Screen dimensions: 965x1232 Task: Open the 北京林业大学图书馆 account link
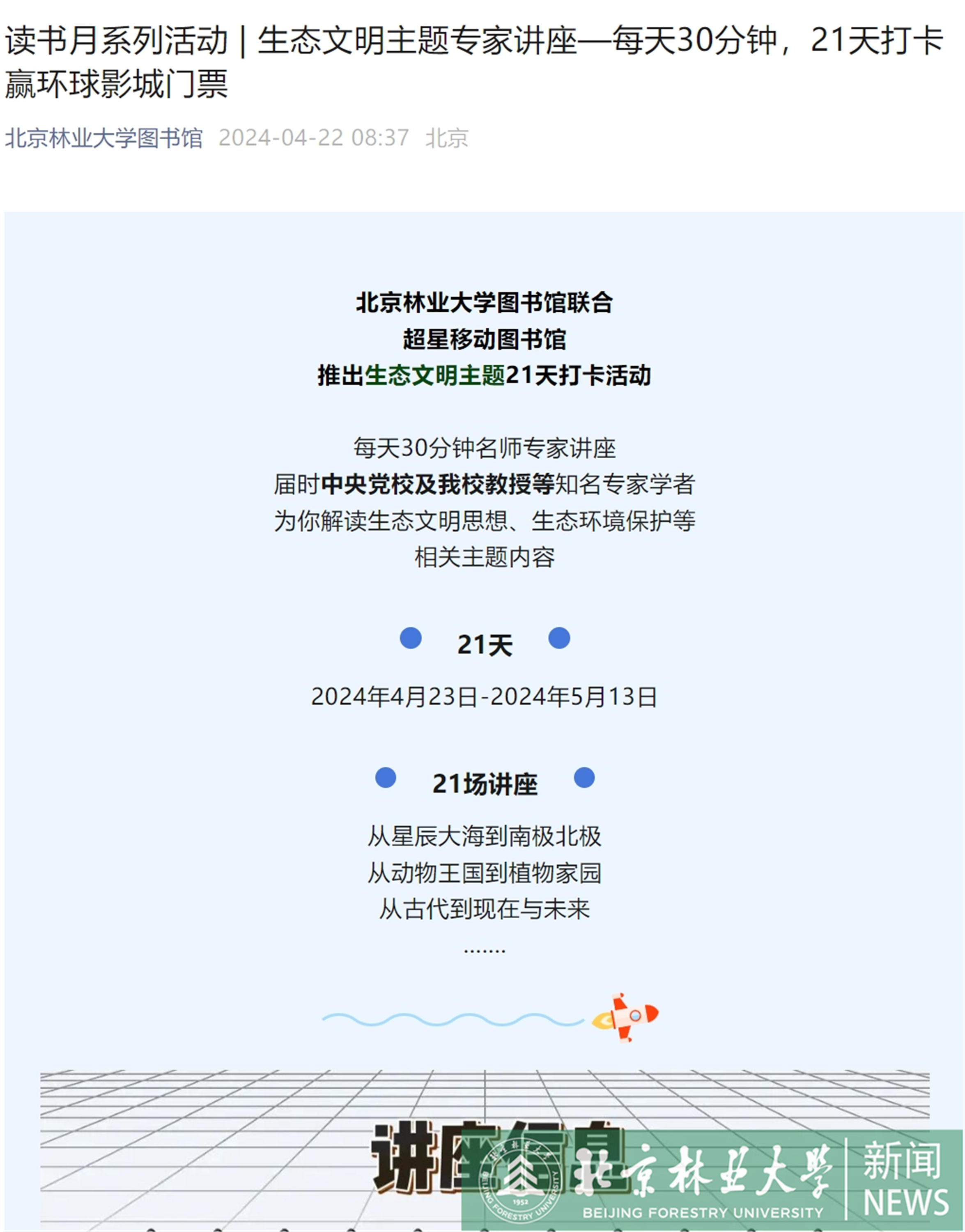104,138
